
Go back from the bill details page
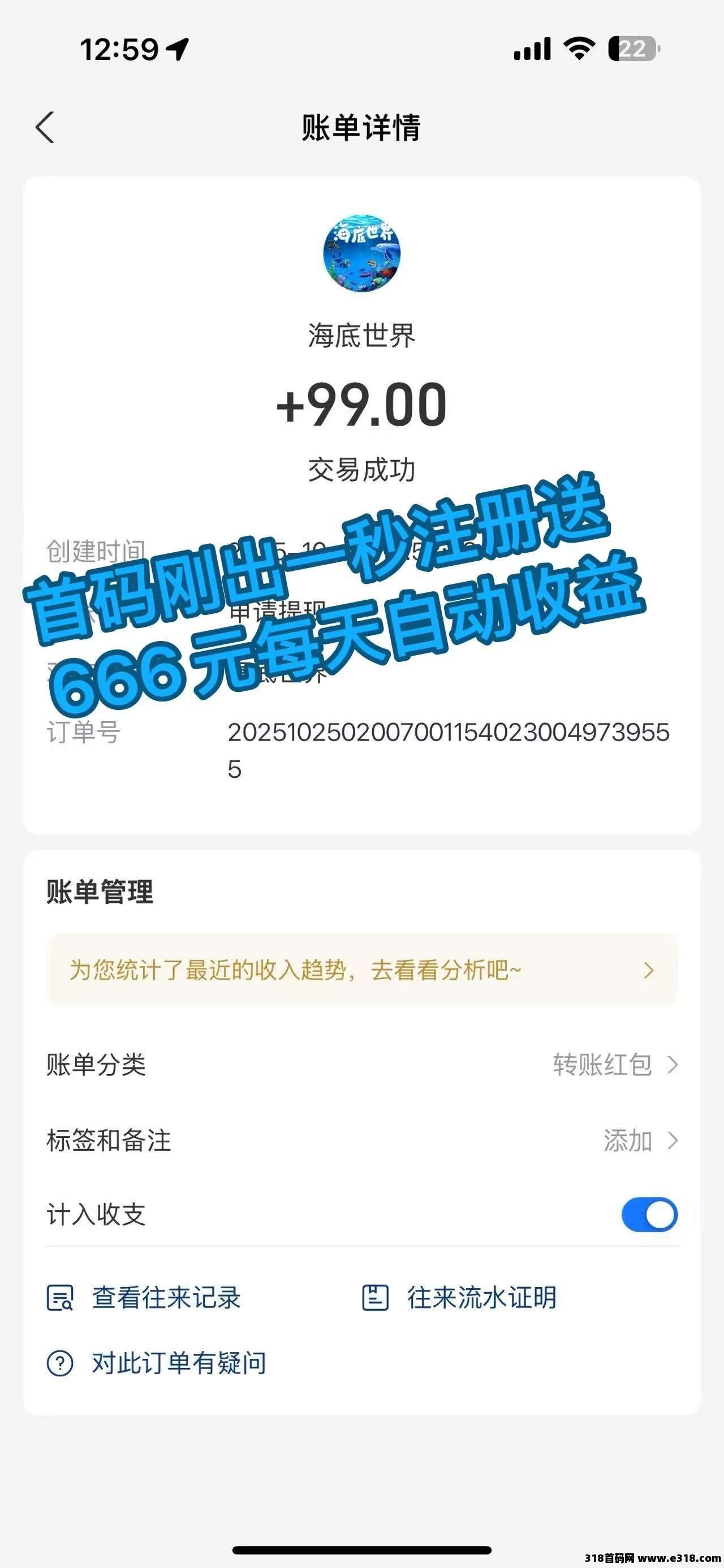[45, 128]
